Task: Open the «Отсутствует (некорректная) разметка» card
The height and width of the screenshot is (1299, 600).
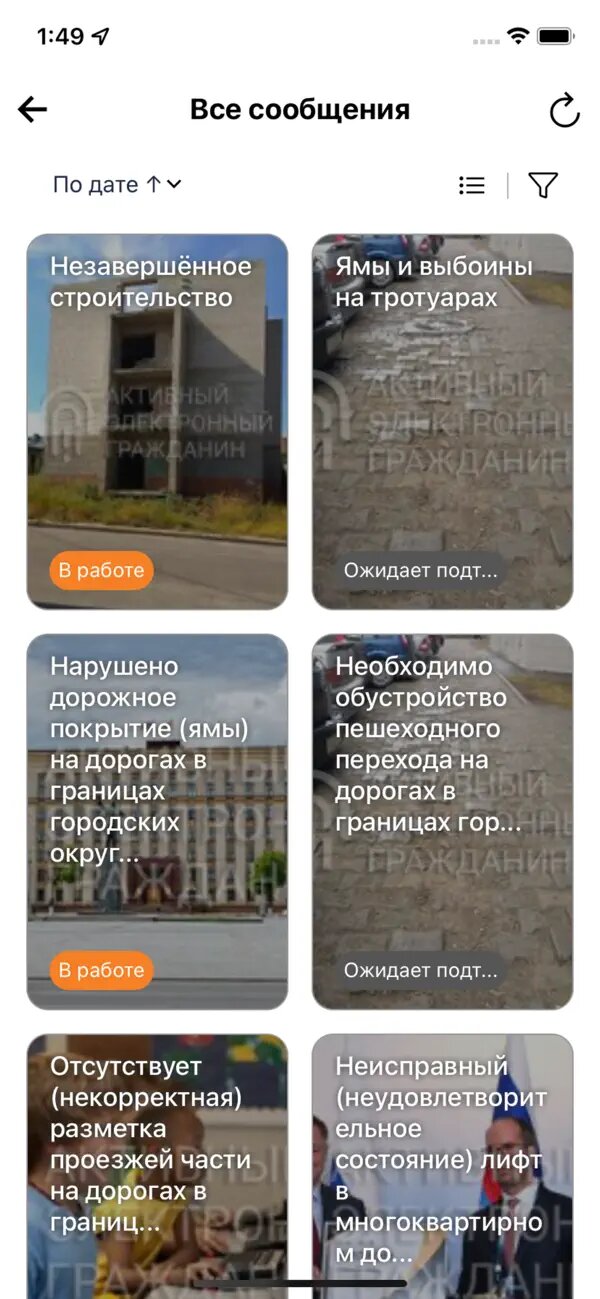Action: click(157, 1160)
